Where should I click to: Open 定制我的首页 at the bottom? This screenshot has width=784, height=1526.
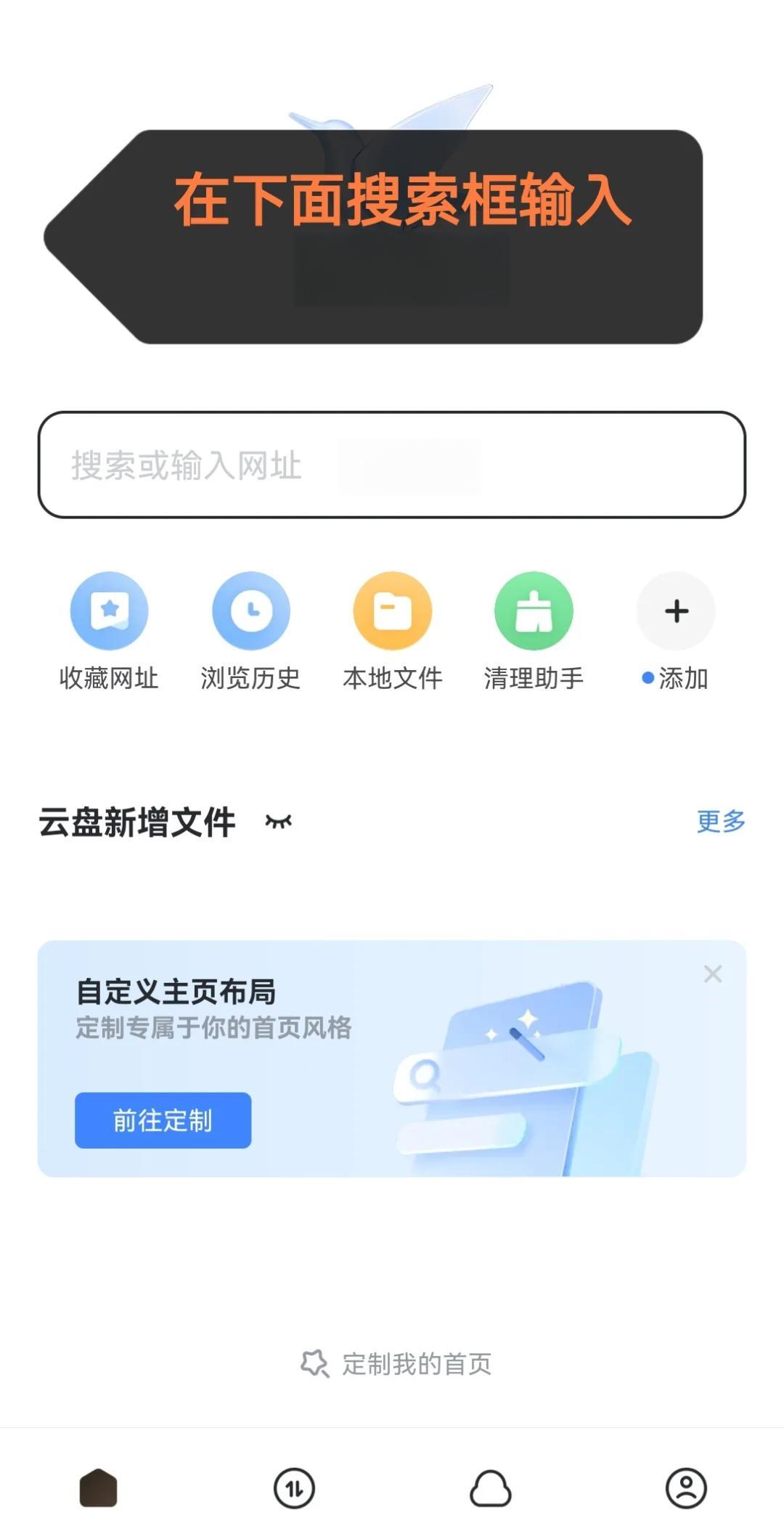(x=396, y=1364)
